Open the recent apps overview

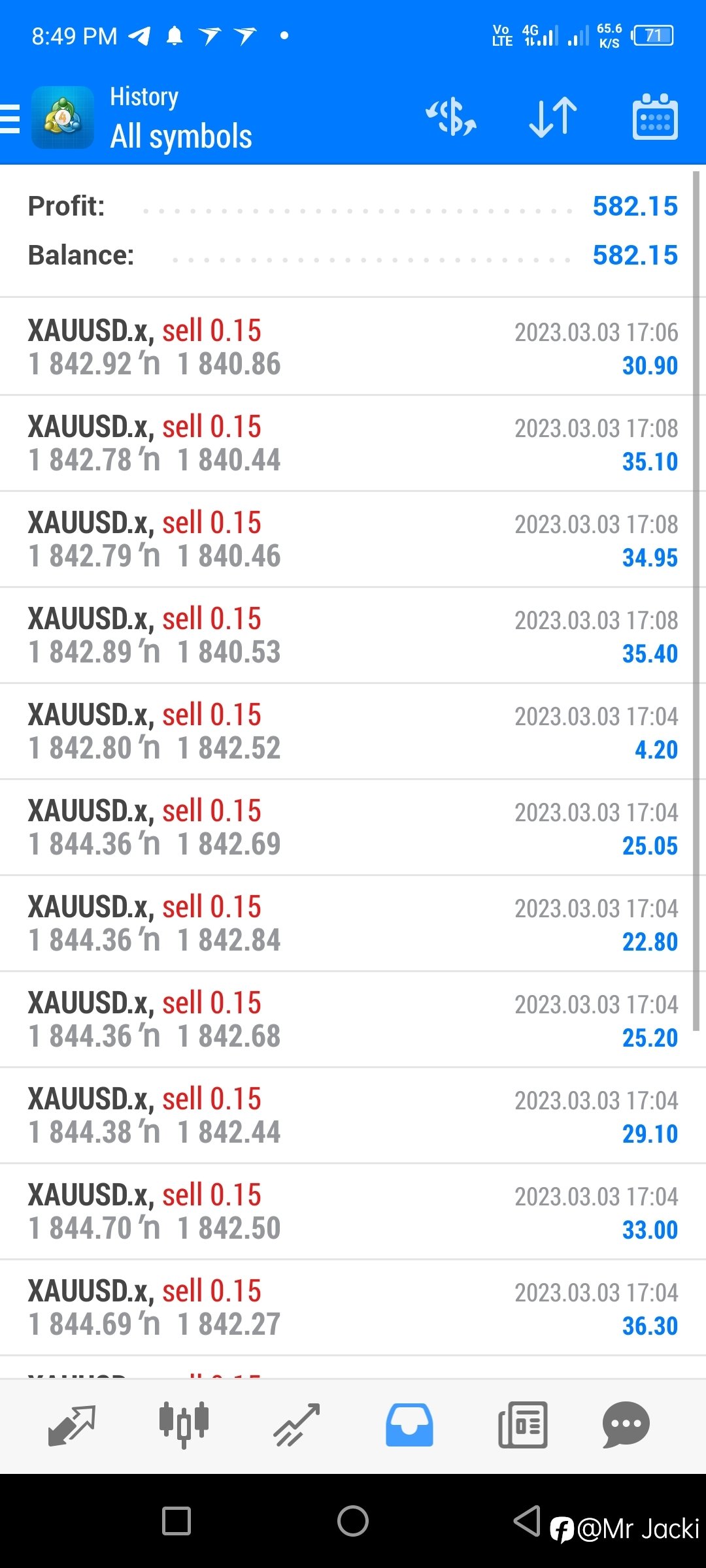point(176,1521)
